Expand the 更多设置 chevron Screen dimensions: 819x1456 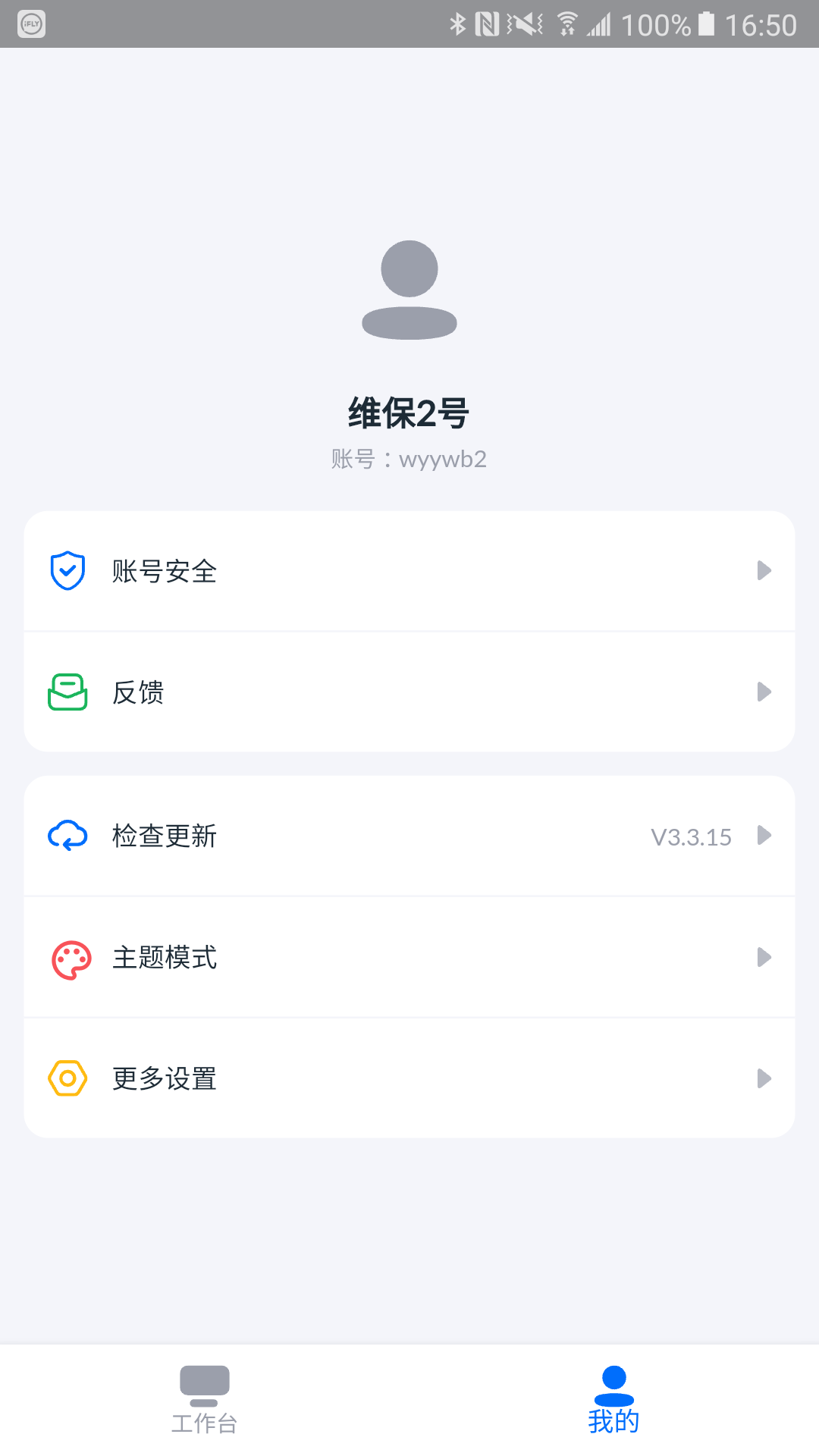pyautogui.click(x=764, y=1078)
